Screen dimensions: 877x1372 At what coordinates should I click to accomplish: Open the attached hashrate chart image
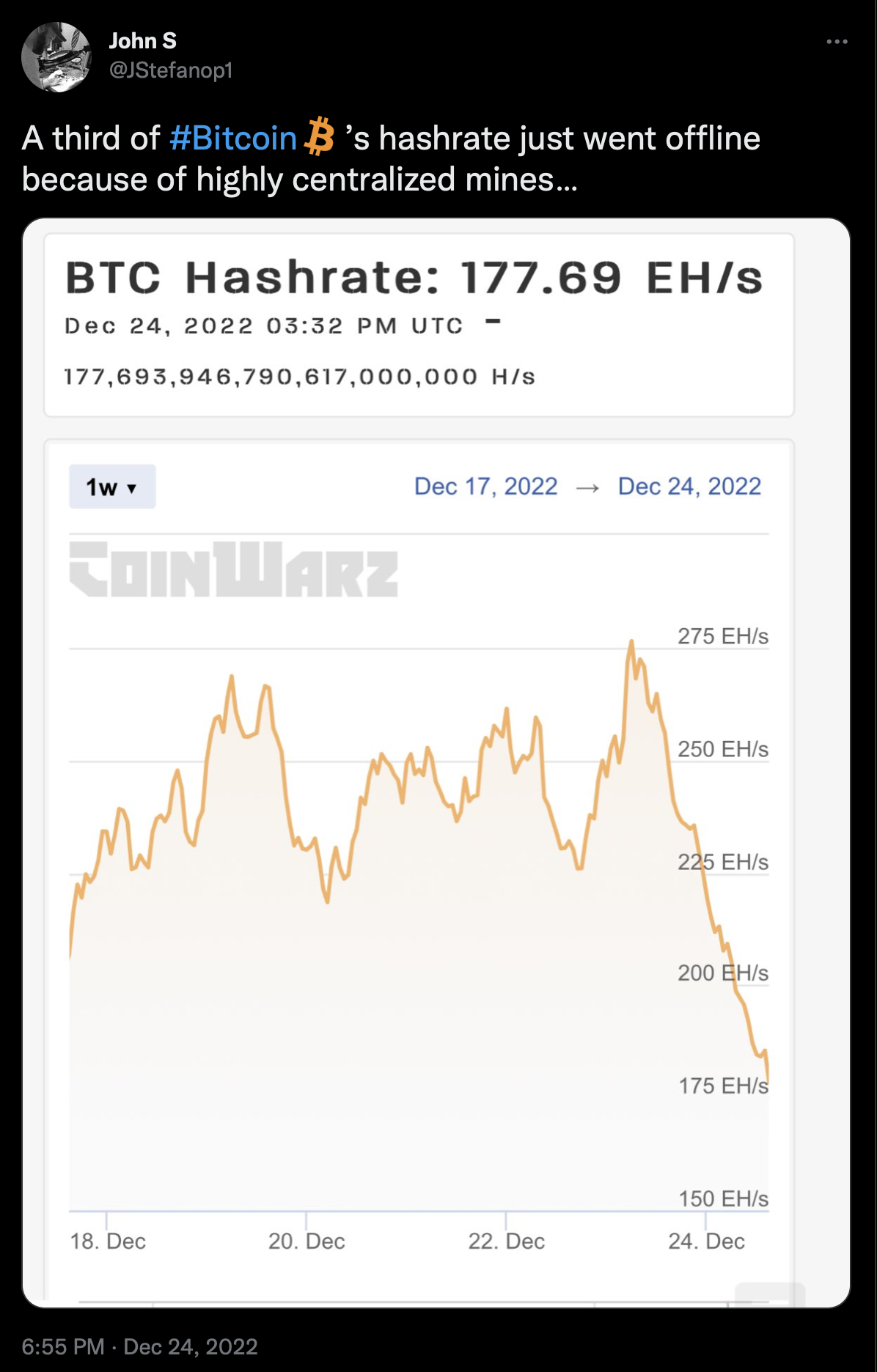(x=436, y=762)
